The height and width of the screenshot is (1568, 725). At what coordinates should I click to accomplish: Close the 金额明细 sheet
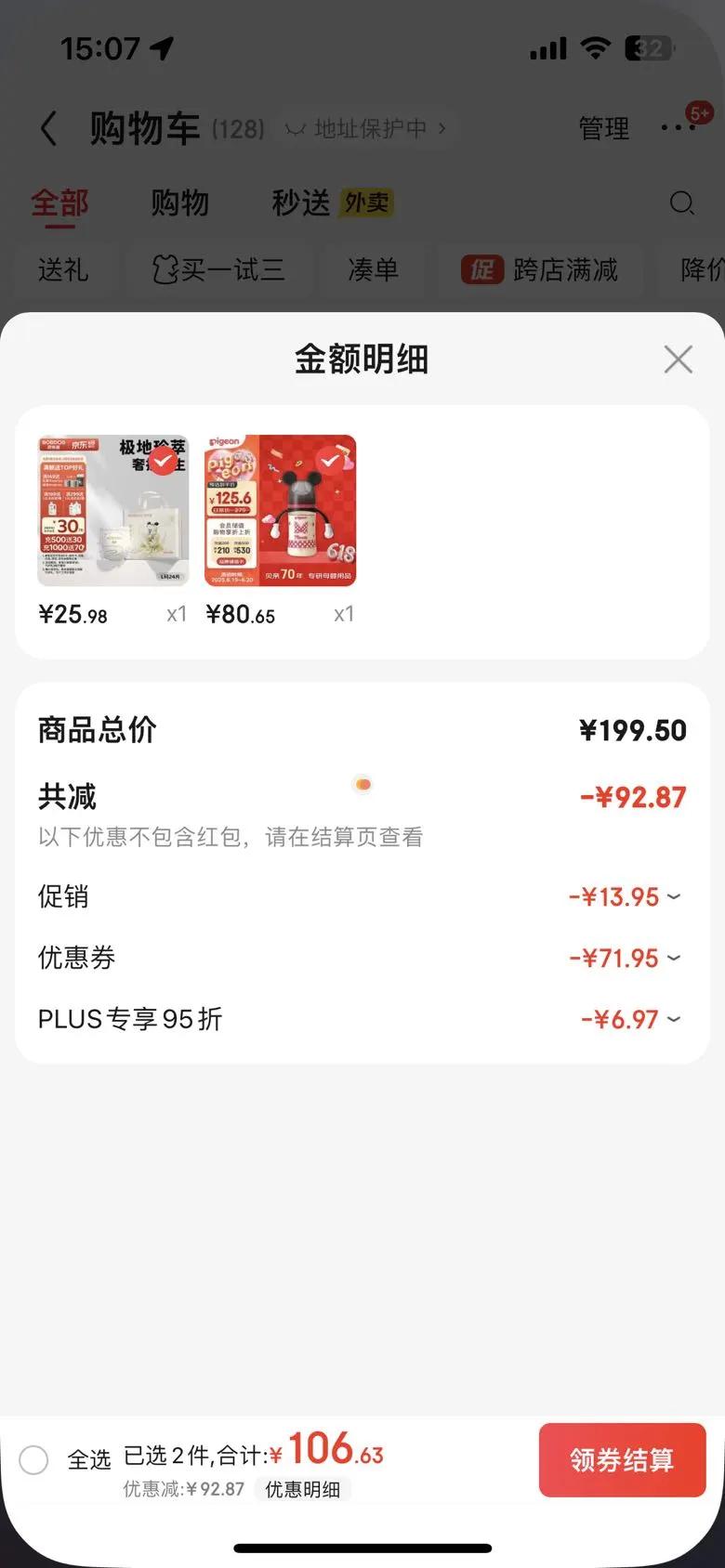click(679, 359)
